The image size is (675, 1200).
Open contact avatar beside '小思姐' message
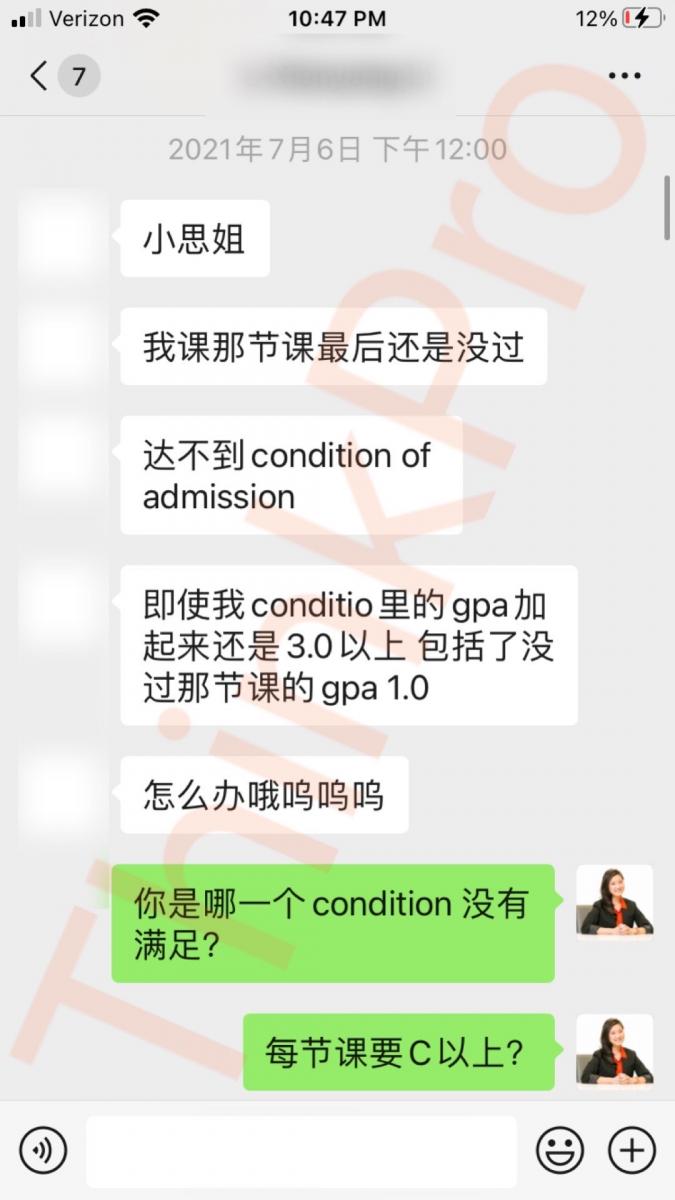64,238
